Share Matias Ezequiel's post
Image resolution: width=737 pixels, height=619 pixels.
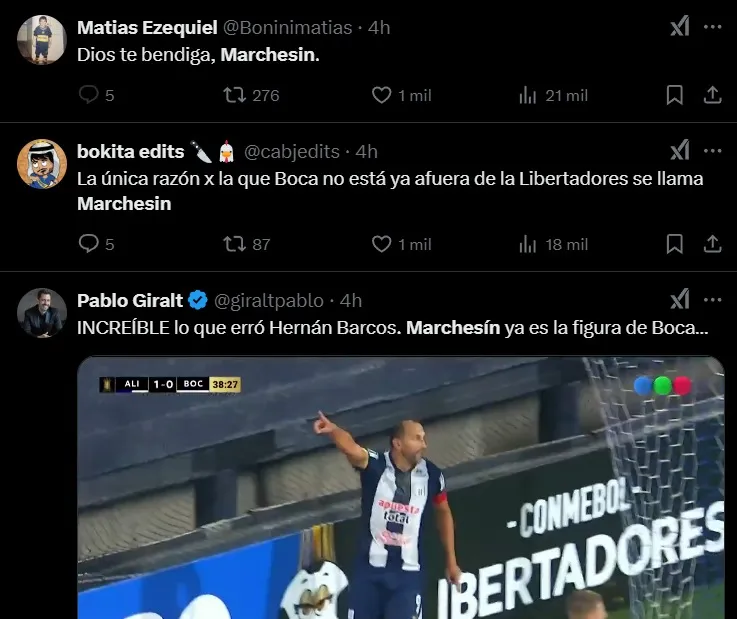pos(713,96)
